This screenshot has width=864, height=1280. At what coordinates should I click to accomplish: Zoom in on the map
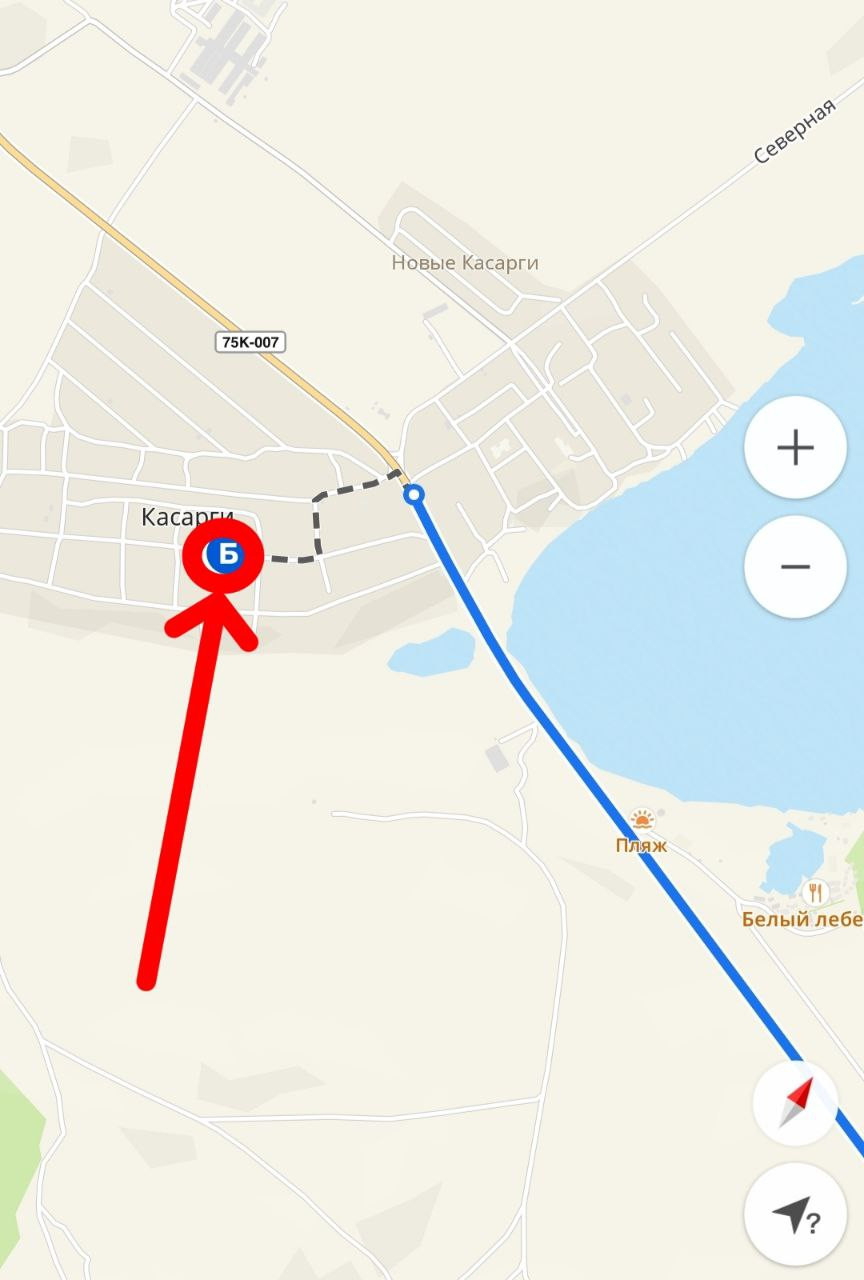tap(795, 447)
